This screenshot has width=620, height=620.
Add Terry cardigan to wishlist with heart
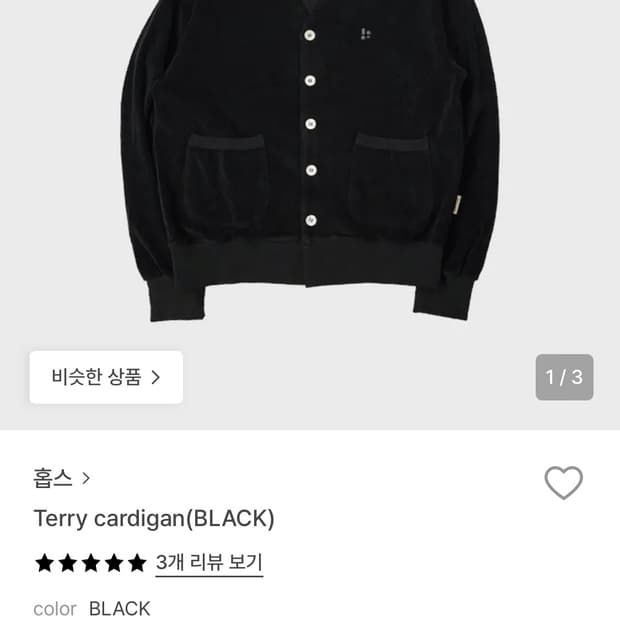coord(563,483)
